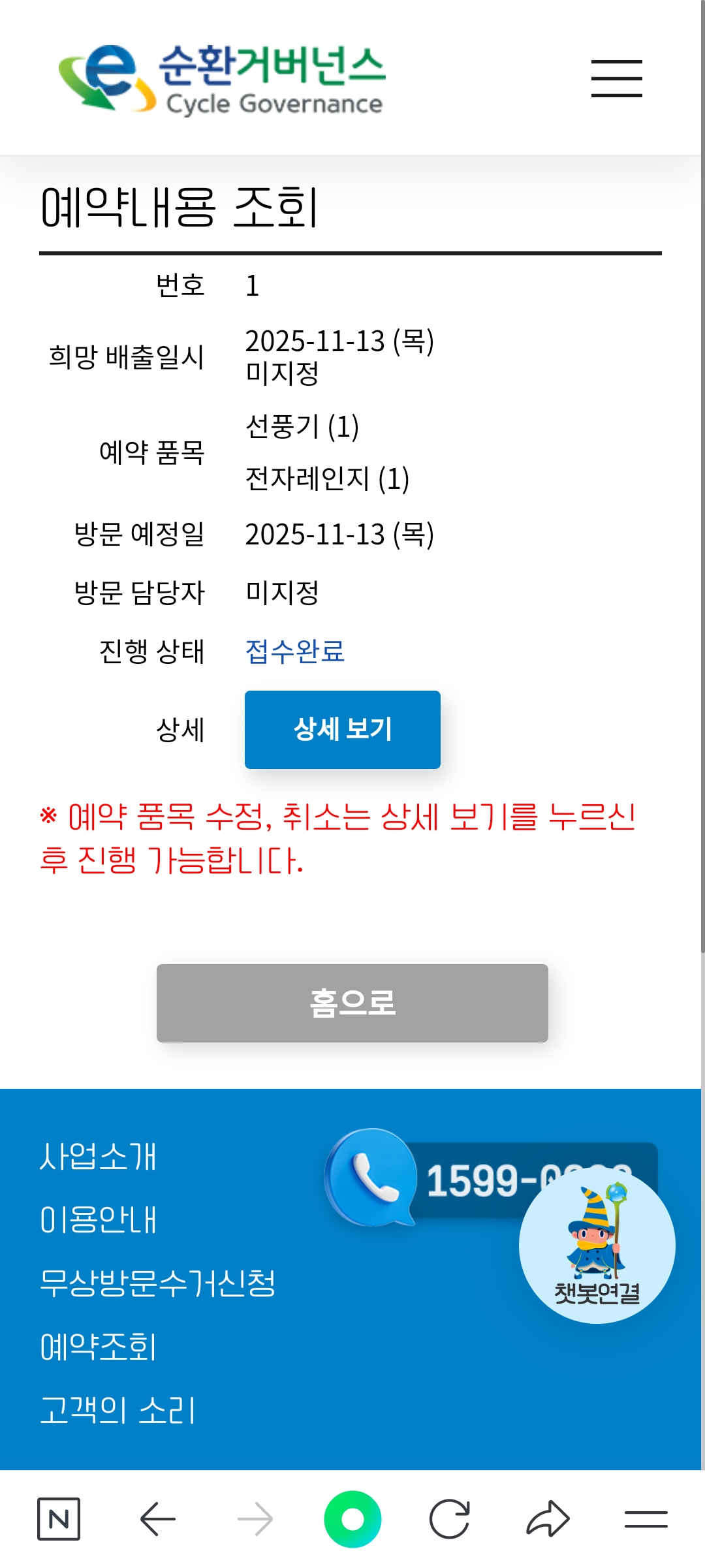Open the hamburger menu at top right
Viewport: 705px width, 1568px height.
point(616,78)
